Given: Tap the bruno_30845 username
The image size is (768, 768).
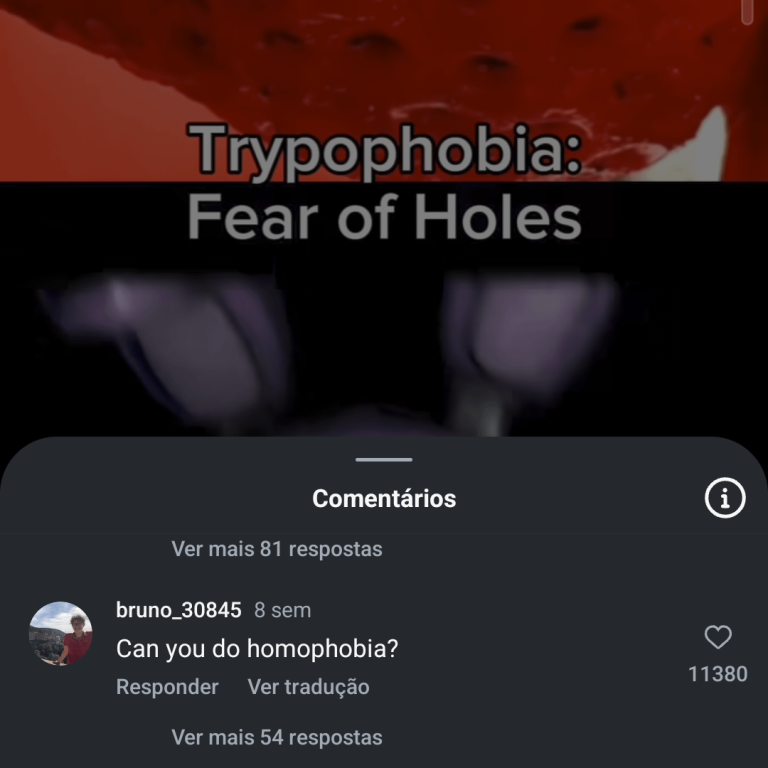Looking at the screenshot, I should tap(179, 610).
